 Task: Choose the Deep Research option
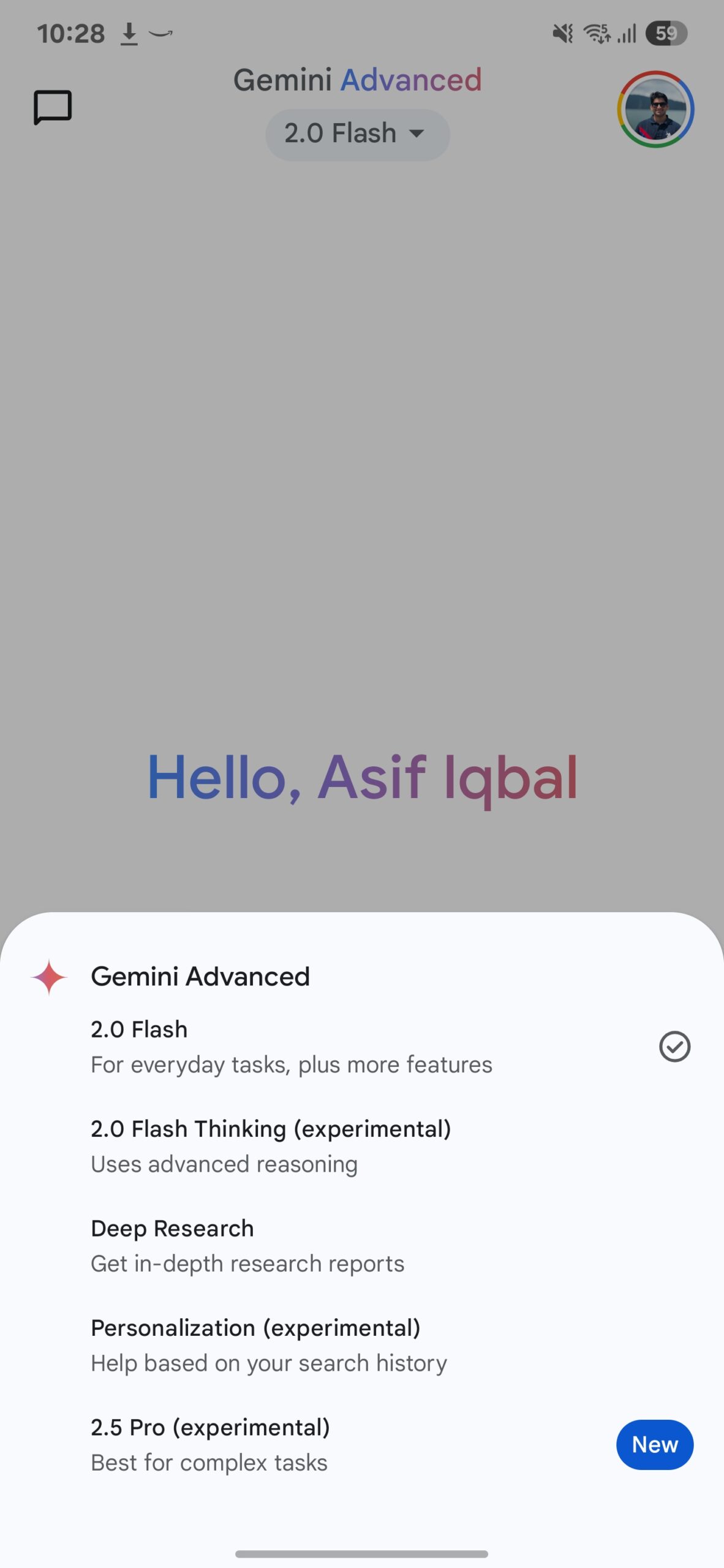tap(247, 1245)
